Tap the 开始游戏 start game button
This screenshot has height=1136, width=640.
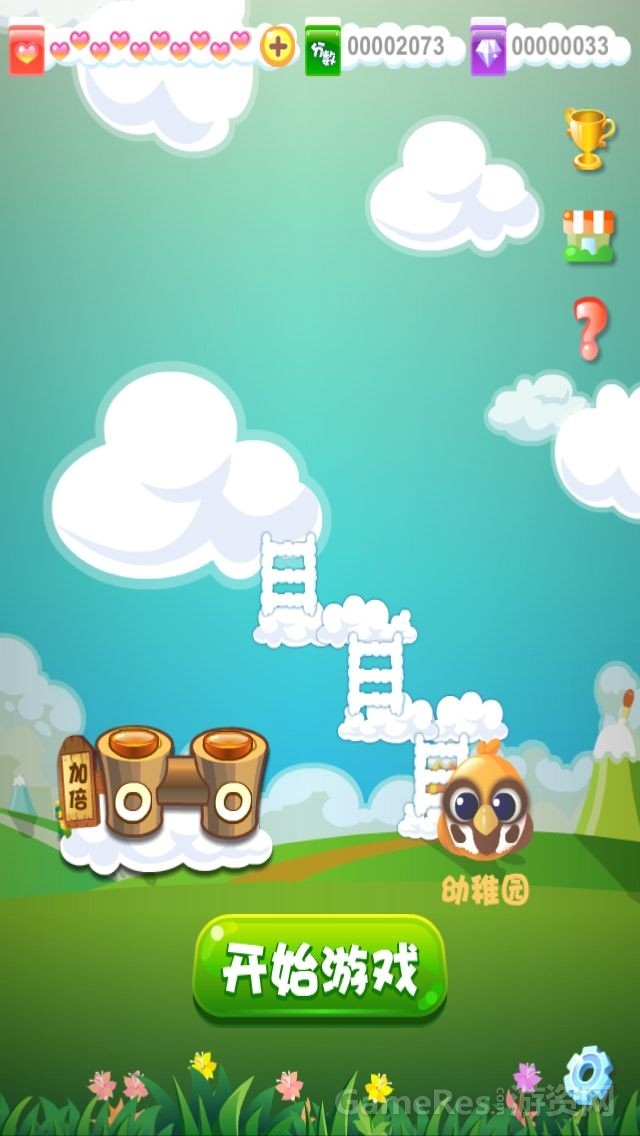[x=319, y=968]
